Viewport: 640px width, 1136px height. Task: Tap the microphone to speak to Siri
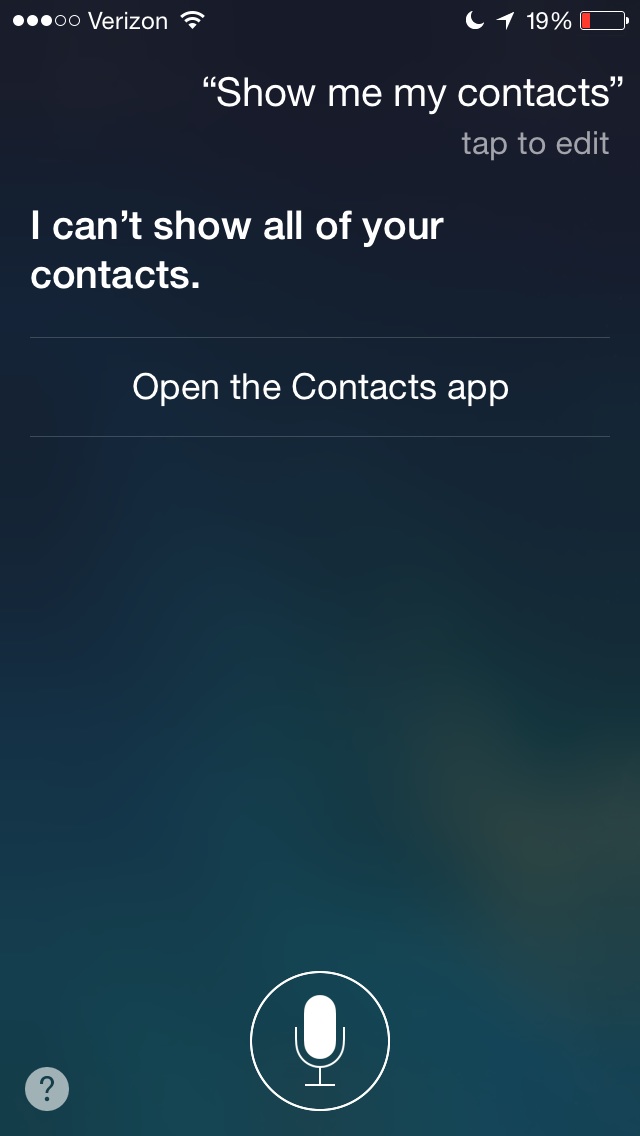[320, 1040]
